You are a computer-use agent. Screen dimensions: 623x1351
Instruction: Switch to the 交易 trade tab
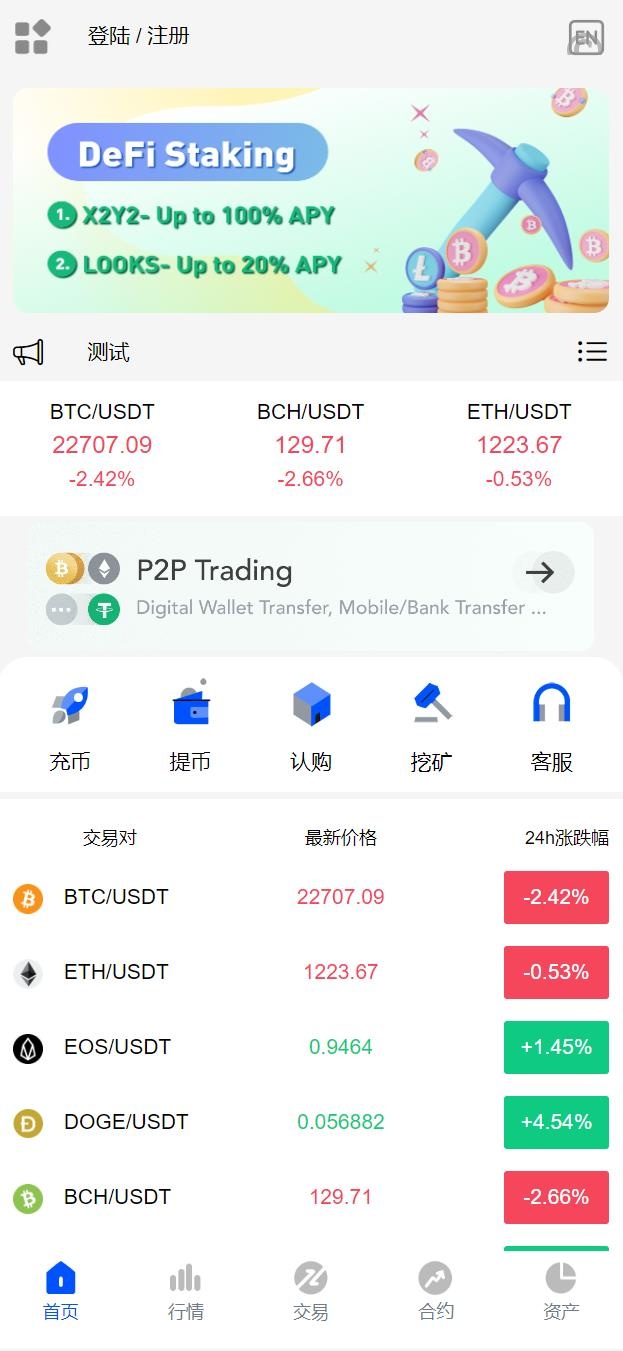311,1291
